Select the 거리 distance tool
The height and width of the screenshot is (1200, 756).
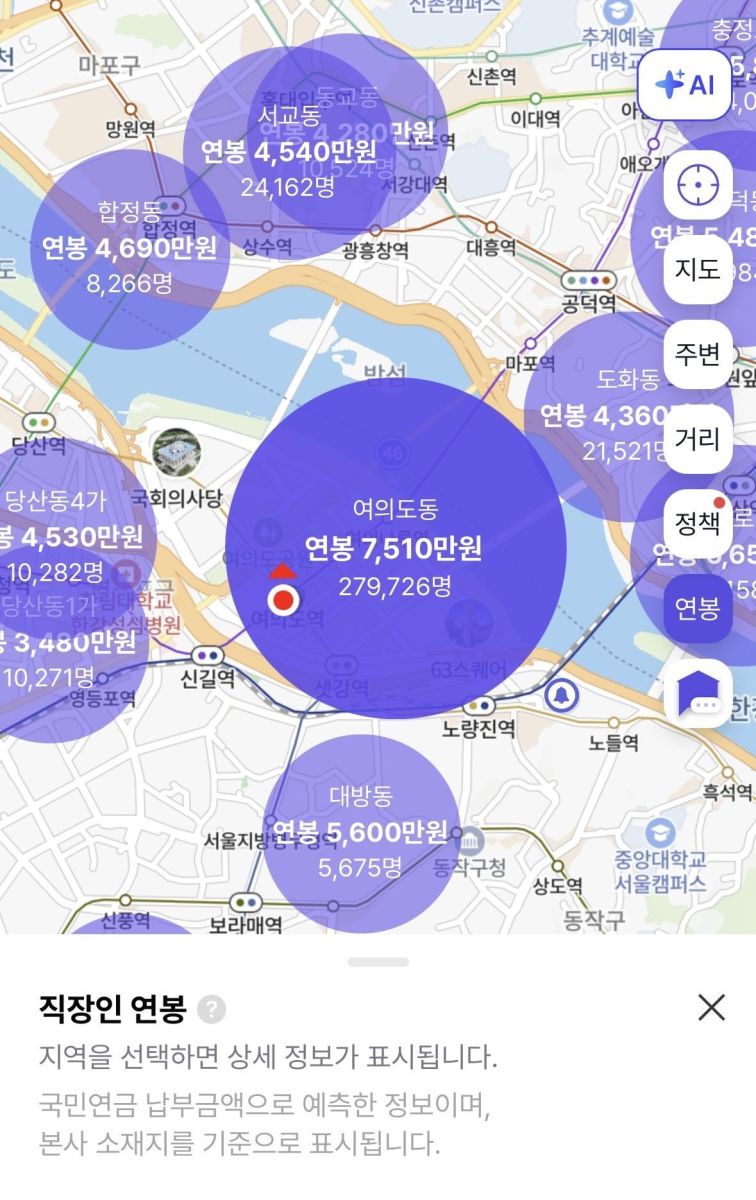(697, 438)
